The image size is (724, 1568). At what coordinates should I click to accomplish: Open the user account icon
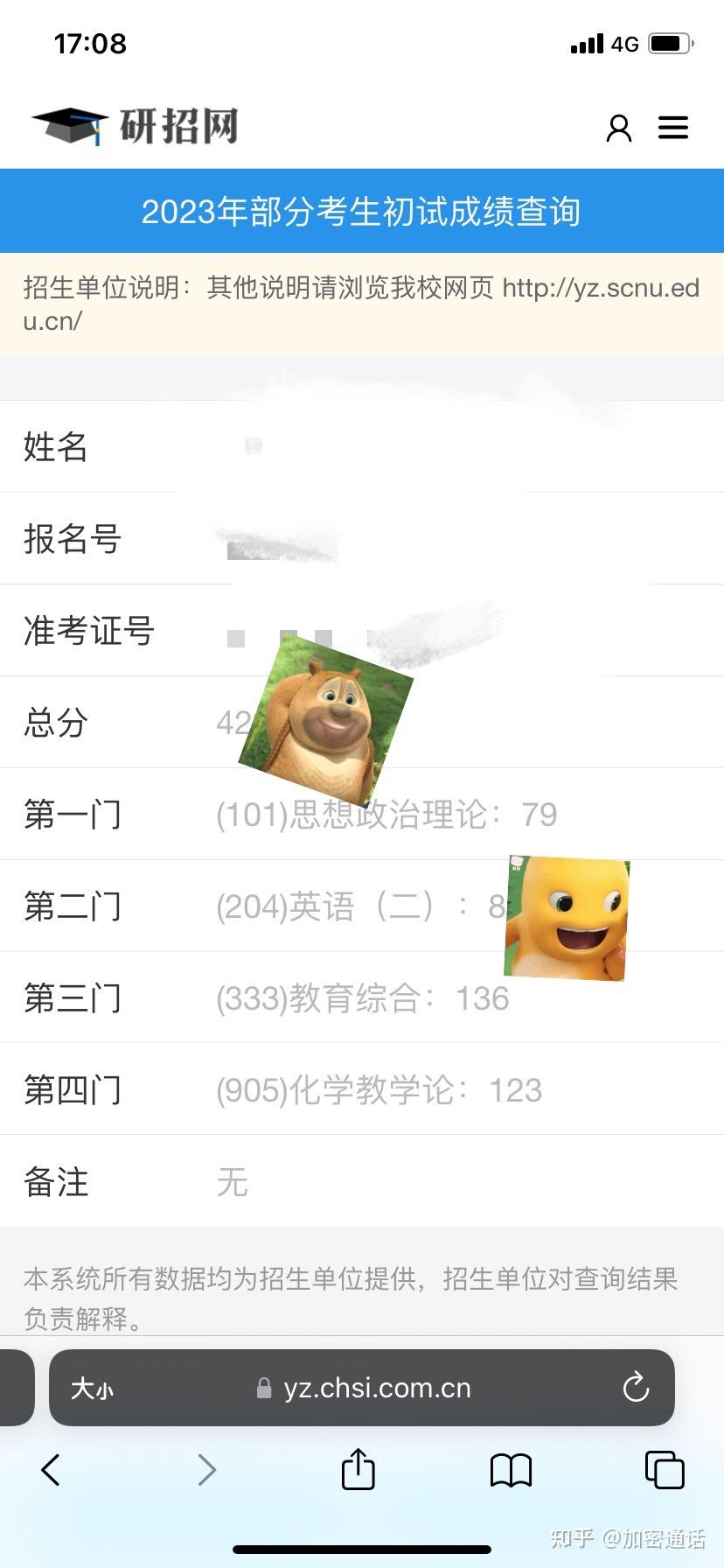(x=619, y=128)
